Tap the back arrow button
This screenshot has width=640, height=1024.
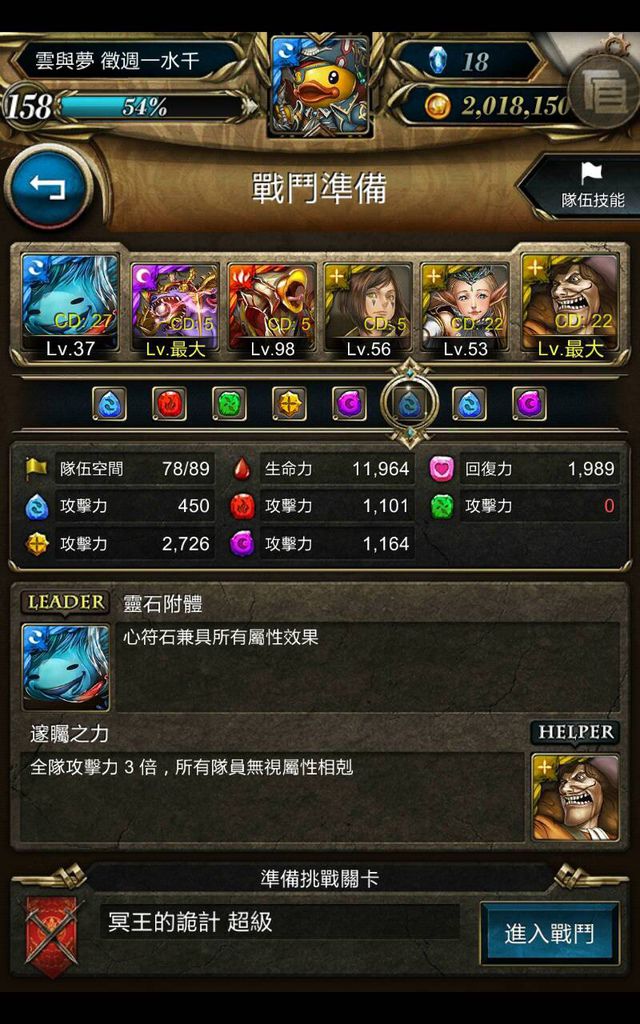pos(49,187)
